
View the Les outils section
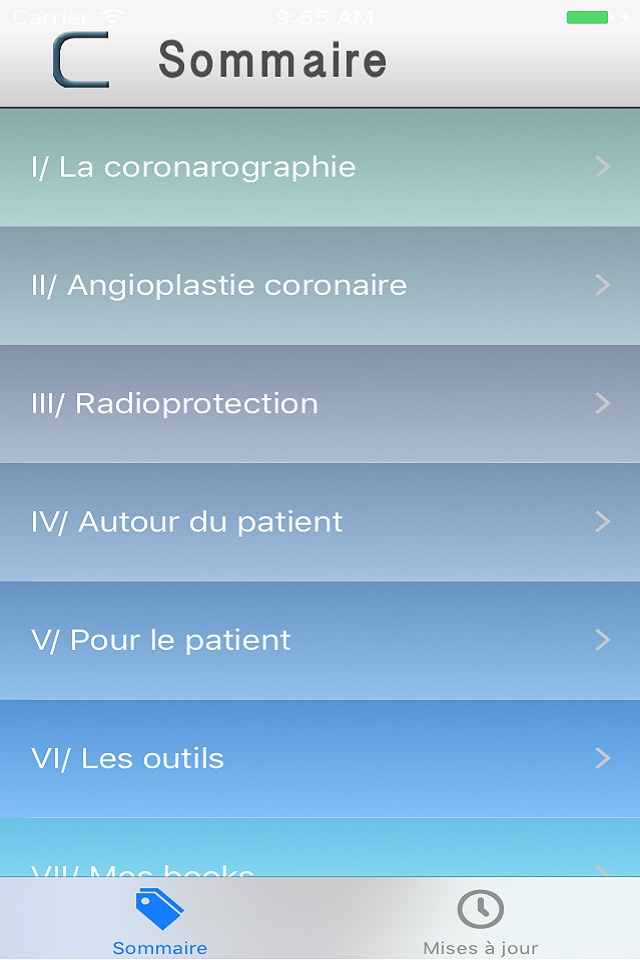tap(320, 758)
